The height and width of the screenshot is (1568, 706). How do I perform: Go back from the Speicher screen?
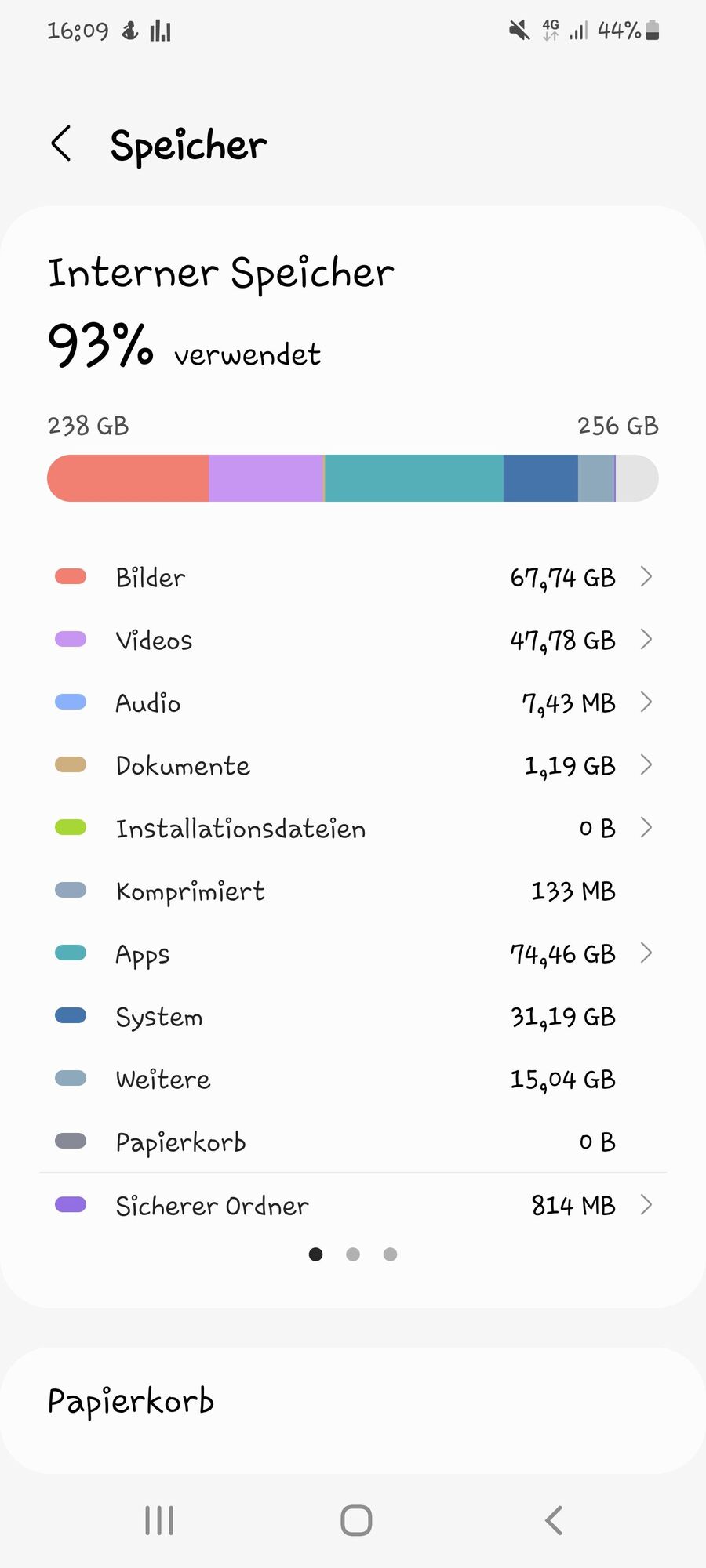pos(61,144)
